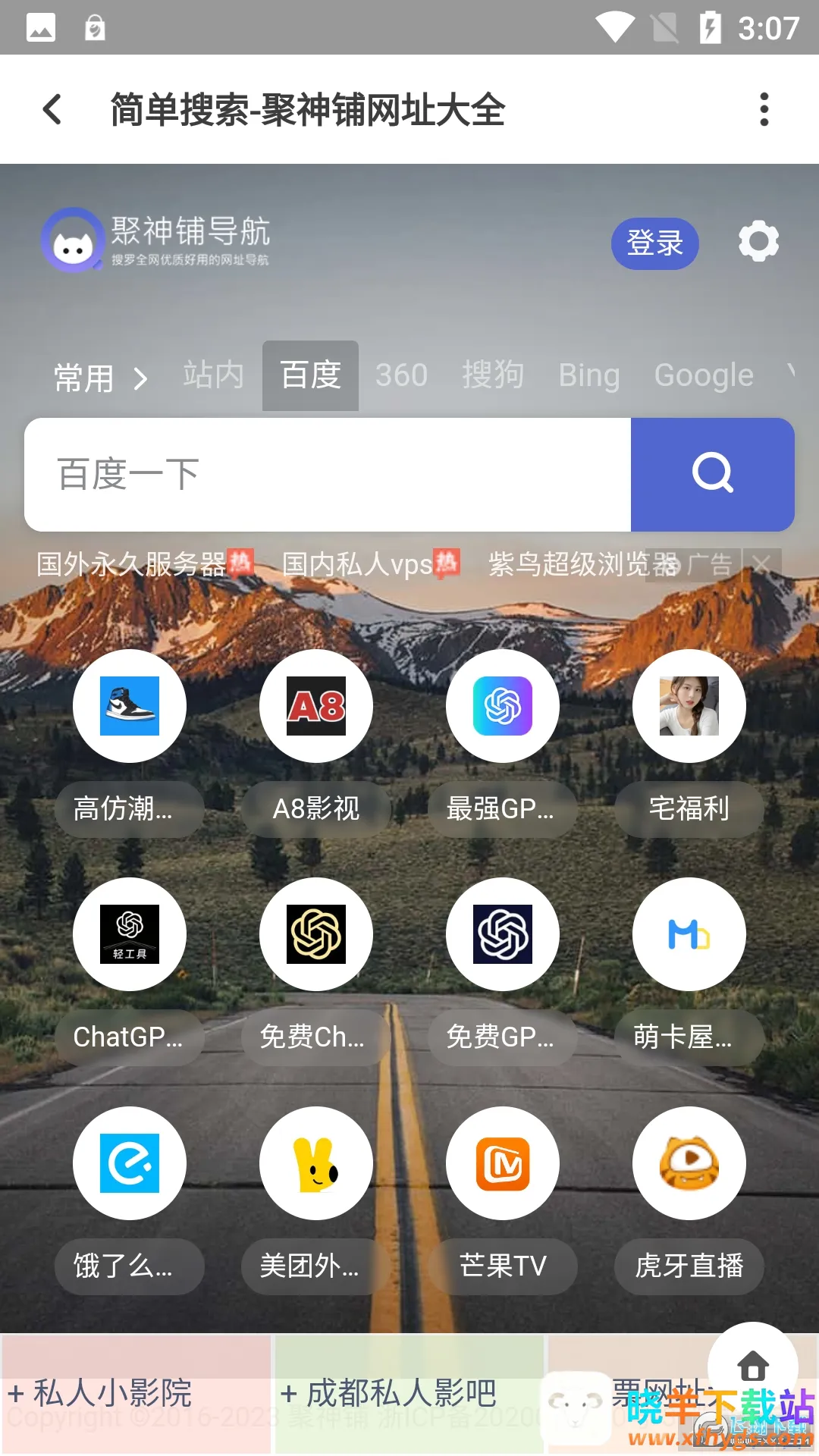The height and width of the screenshot is (1456, 819).
Task: Choose the Google search tab
Action: click(704, 375)
